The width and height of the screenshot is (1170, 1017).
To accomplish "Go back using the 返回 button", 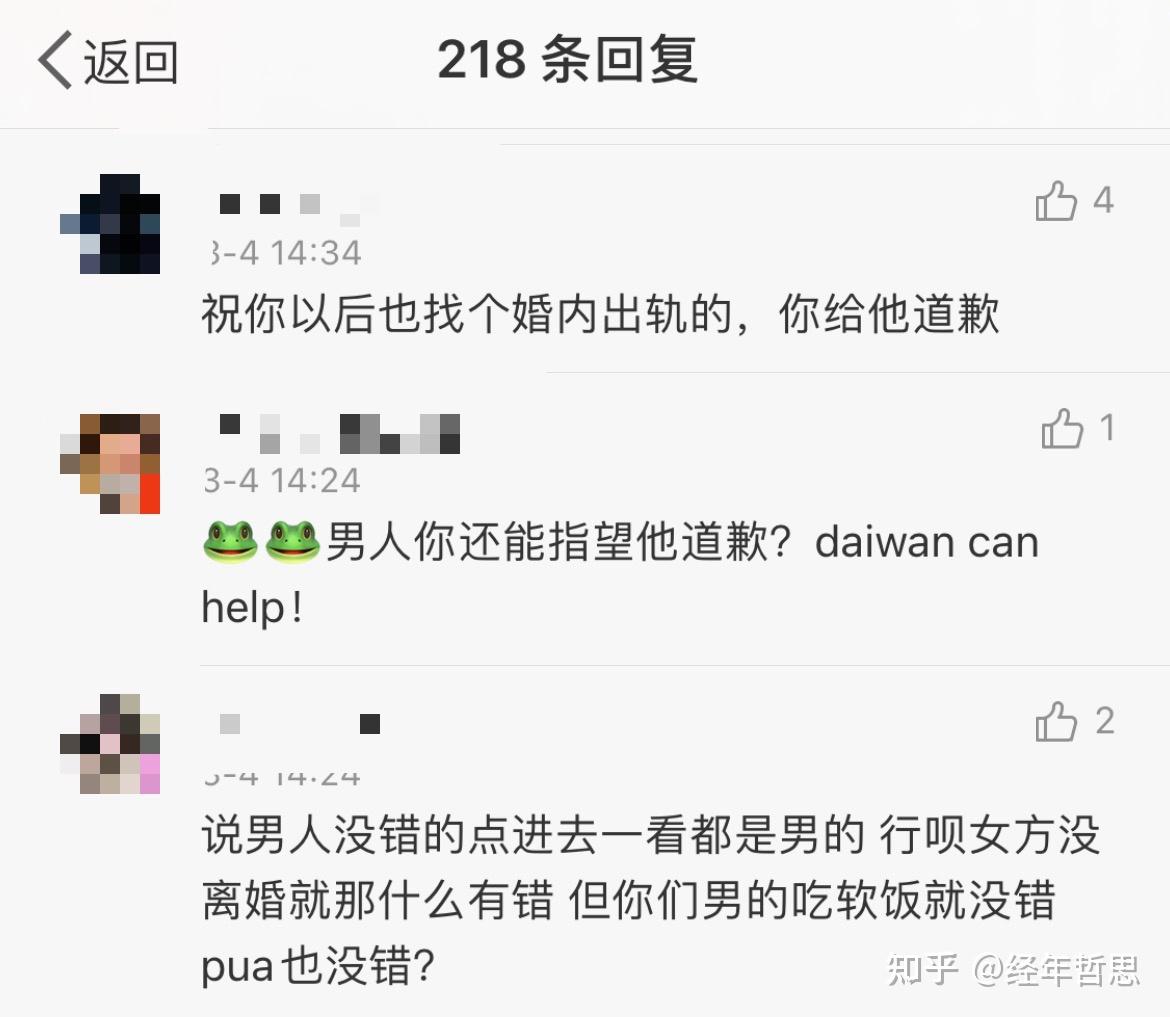I will (x=108, y=62).
